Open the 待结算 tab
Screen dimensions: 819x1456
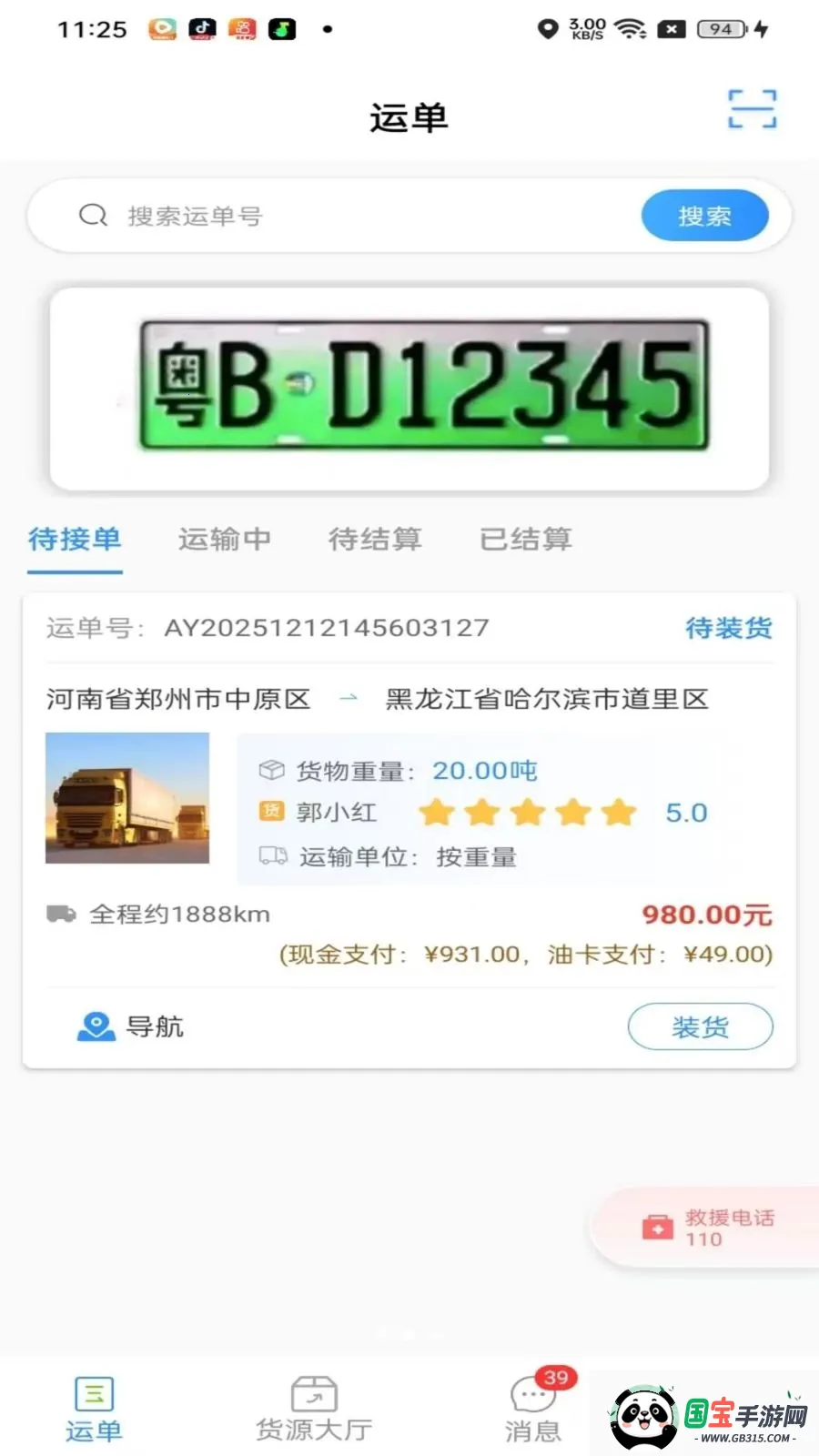[374, 540]
